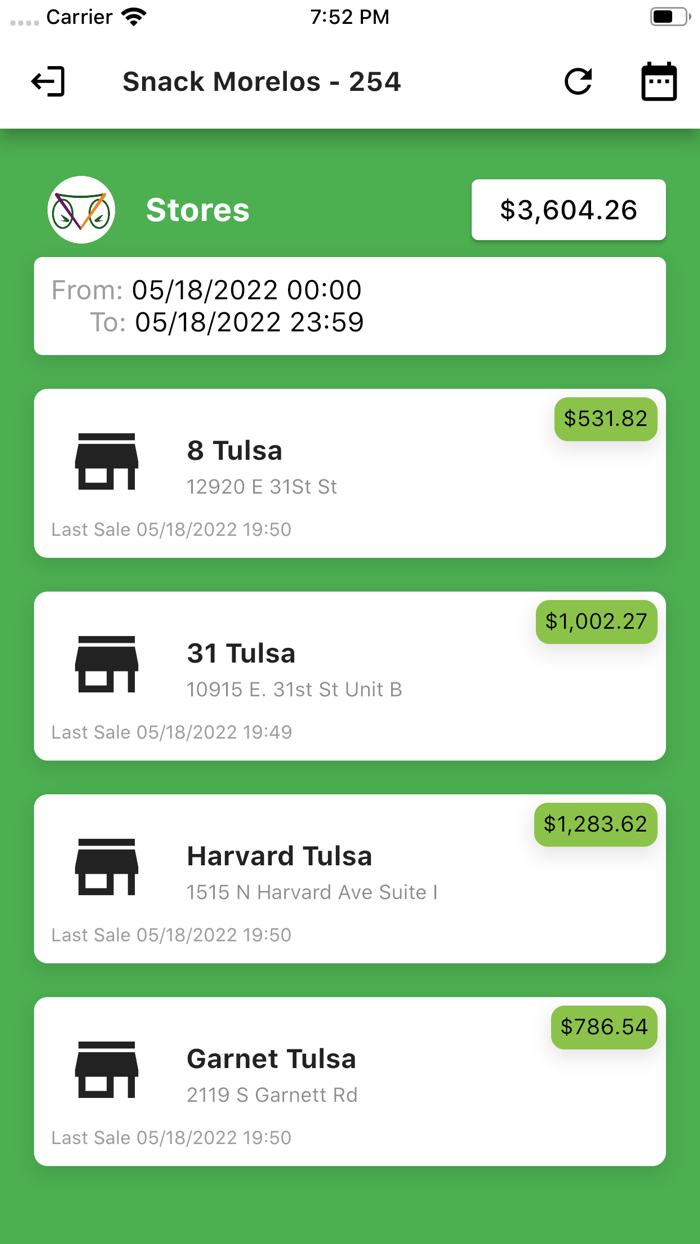Open the calendar date picker
Viewport: 700px width, 1244px height.
[658, 81]
